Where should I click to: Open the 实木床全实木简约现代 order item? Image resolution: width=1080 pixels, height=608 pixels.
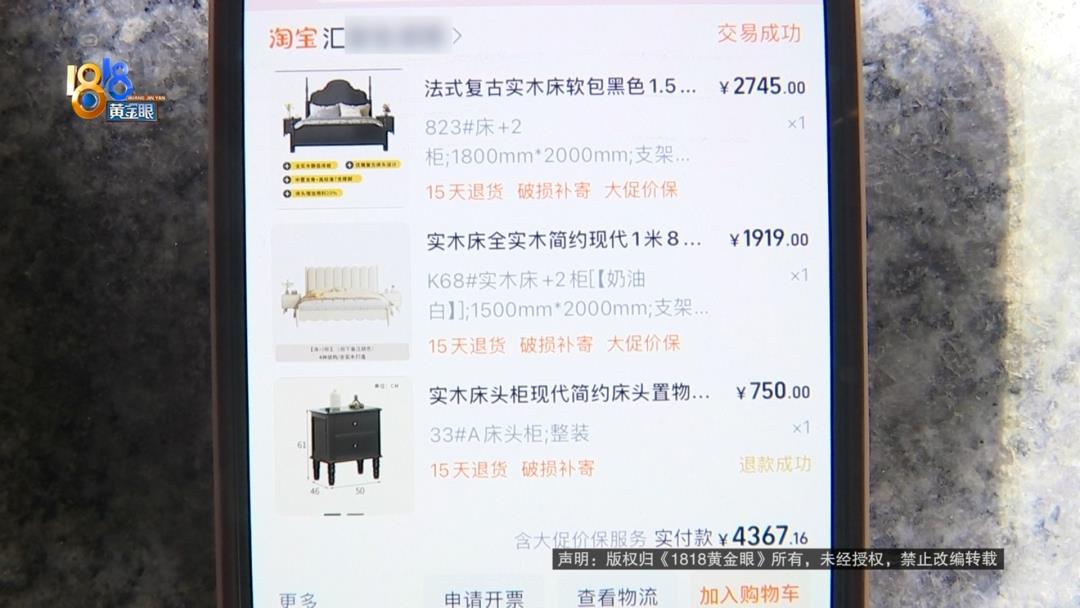(565, 240)
